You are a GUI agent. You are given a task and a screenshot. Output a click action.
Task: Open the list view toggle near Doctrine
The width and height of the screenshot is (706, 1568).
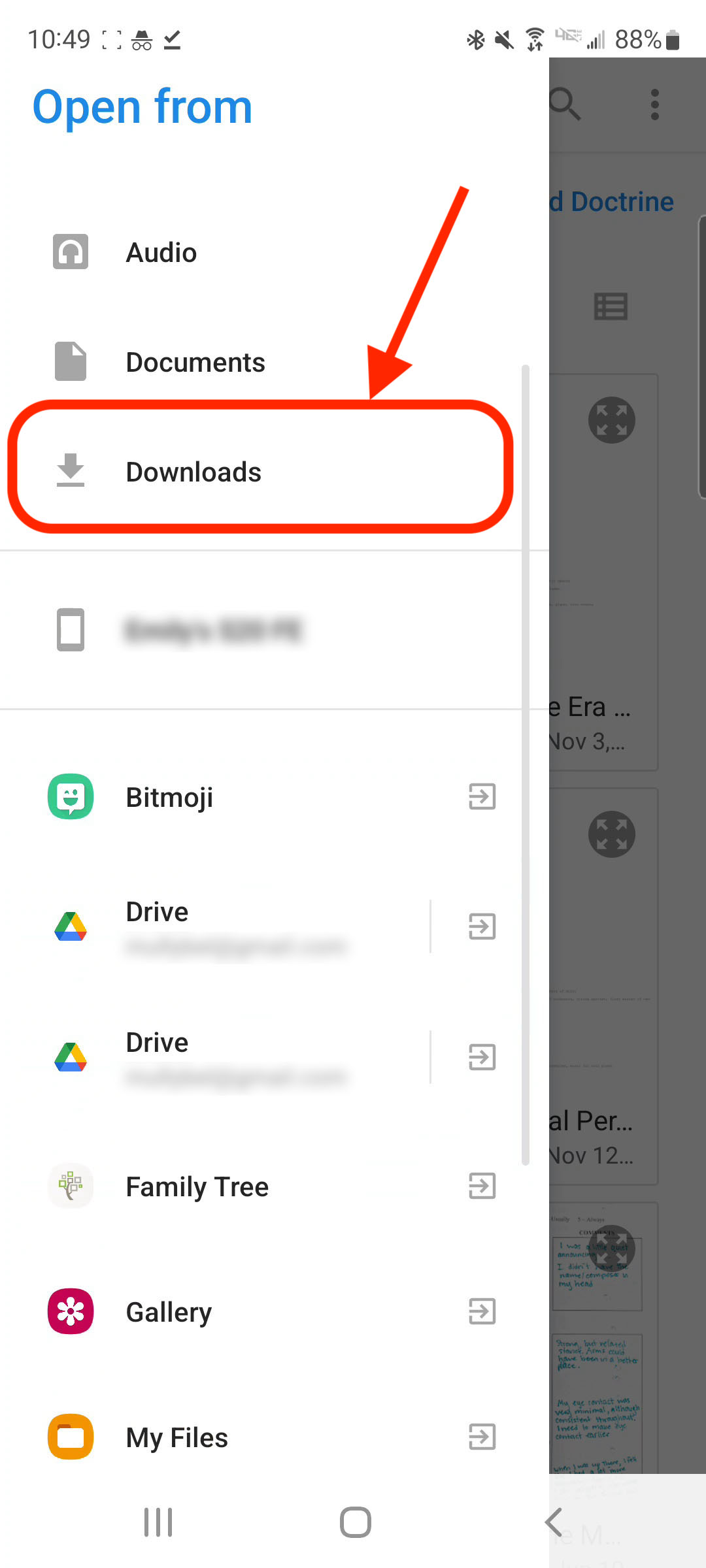tap(611, 304)
